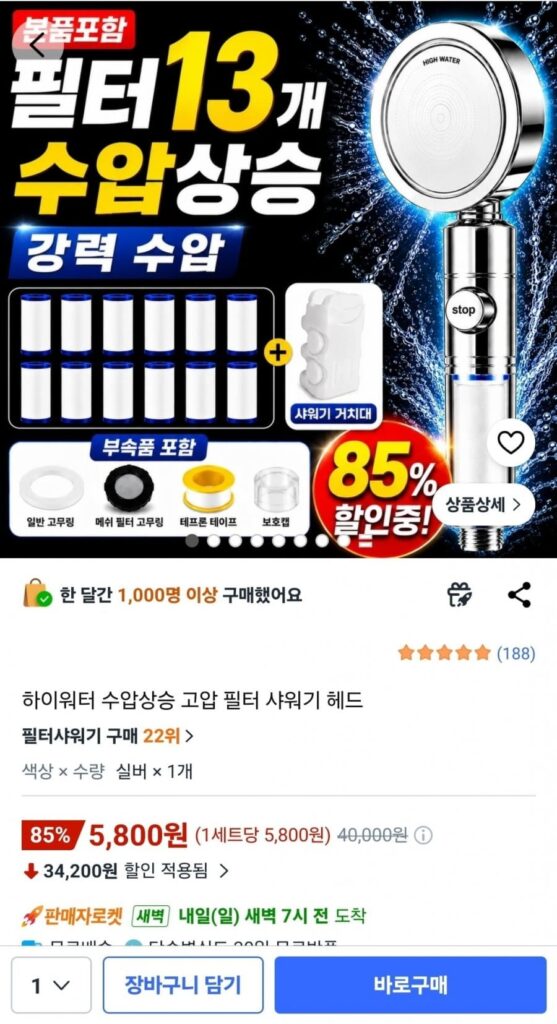Tap the price info icon
557x1024 pixels.
423,835
